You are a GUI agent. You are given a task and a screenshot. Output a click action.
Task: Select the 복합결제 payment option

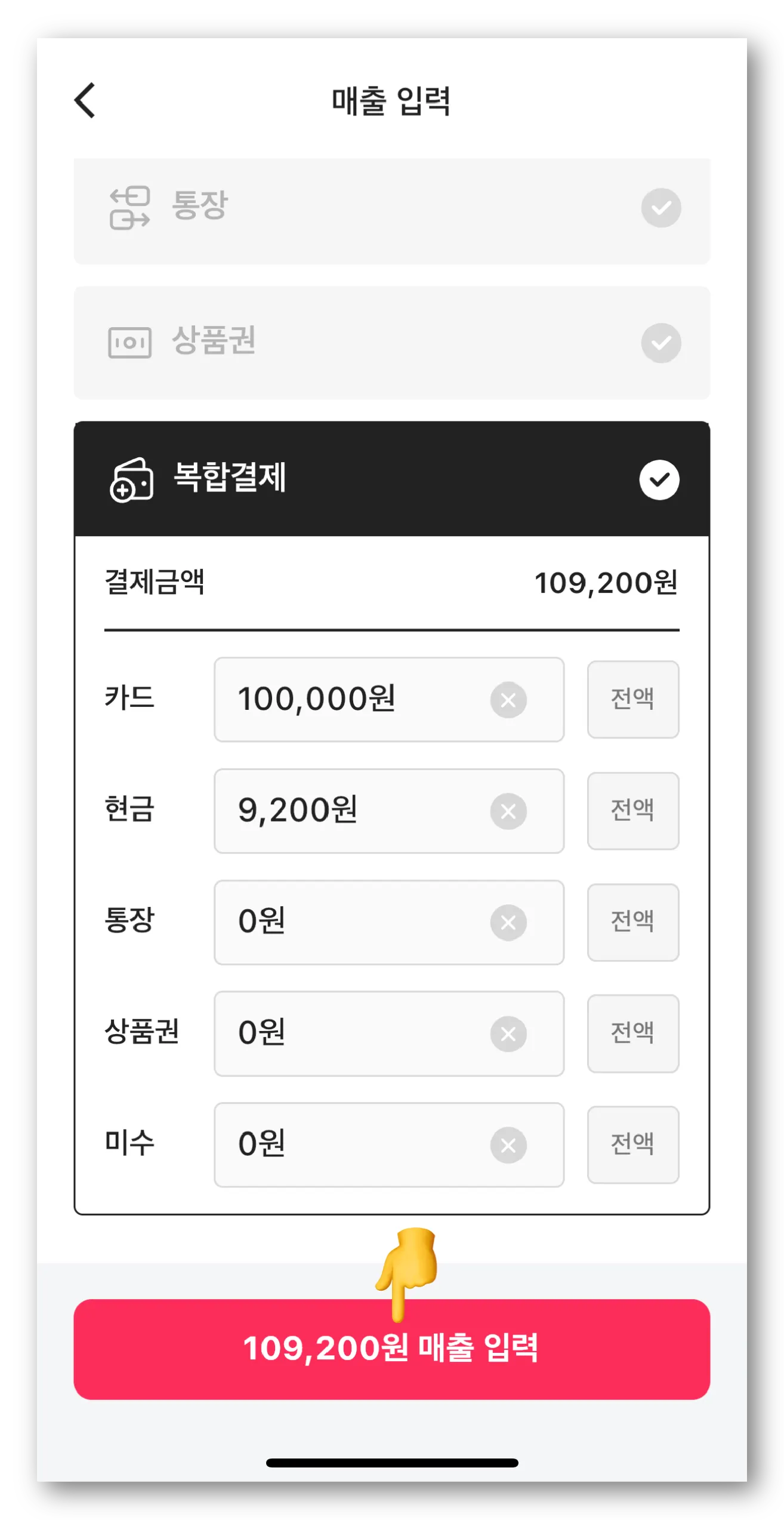click(391, 479)
